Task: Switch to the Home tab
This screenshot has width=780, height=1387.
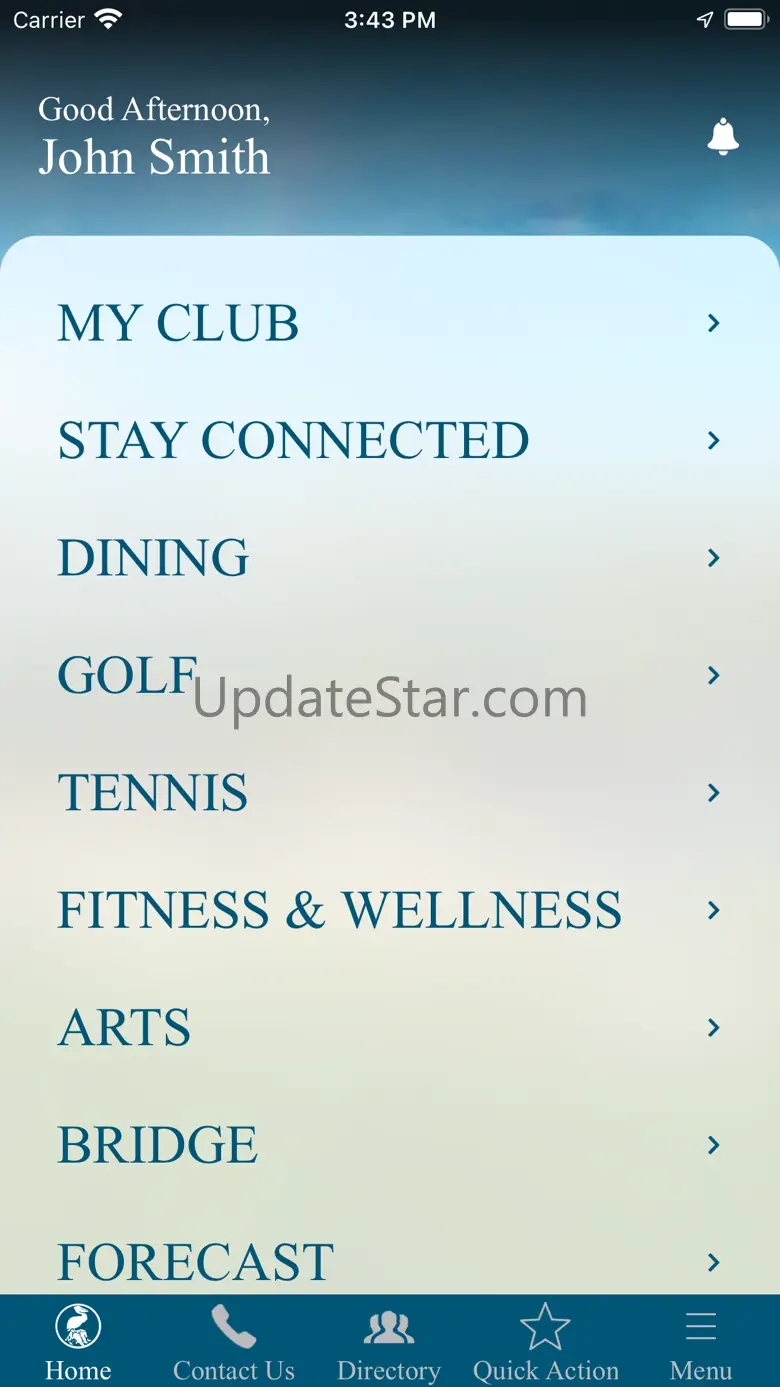Action: [78, 1342]
